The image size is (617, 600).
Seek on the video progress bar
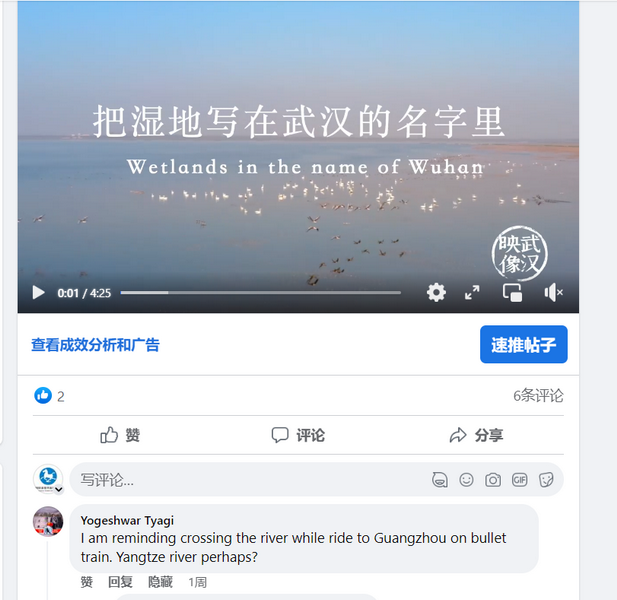point(260,293)
